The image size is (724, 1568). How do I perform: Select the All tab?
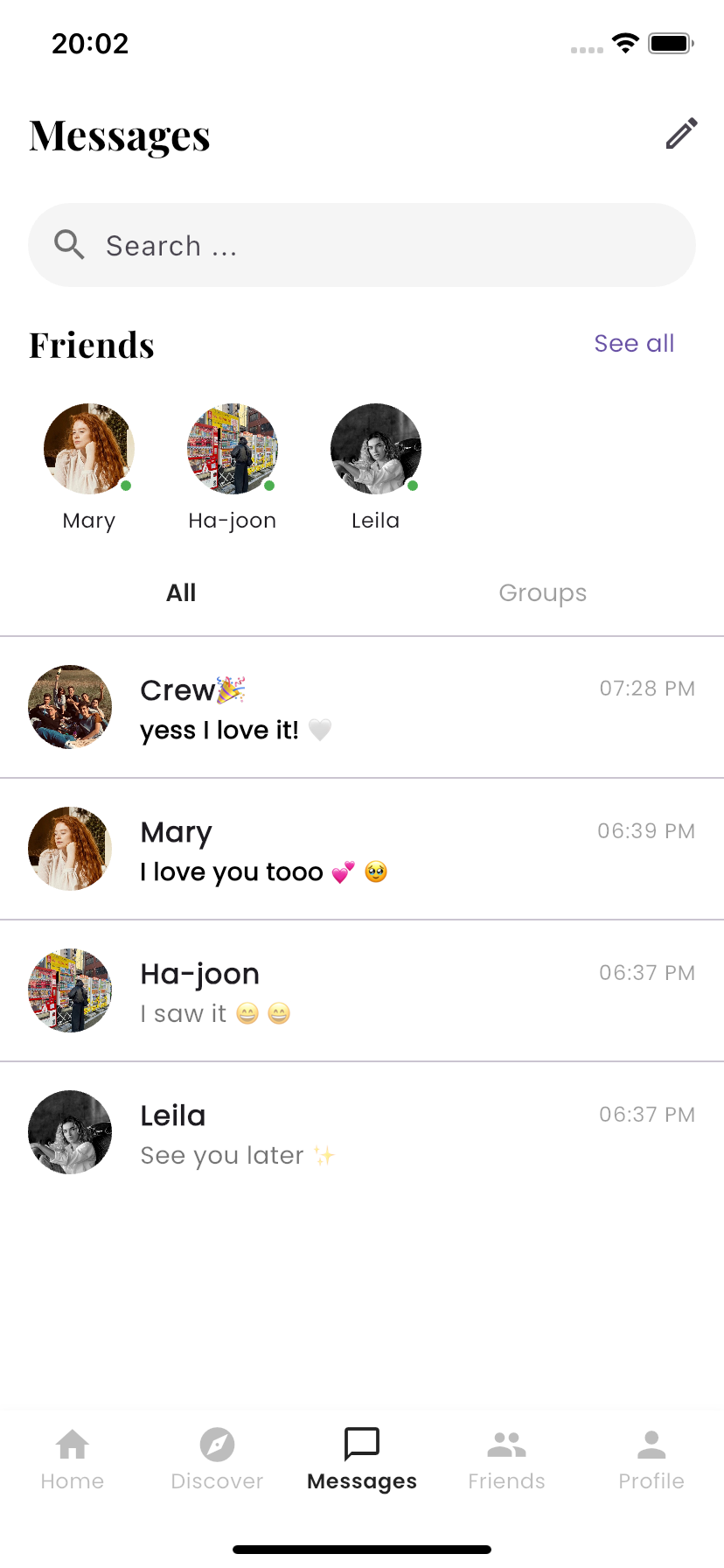pos(181,593)
